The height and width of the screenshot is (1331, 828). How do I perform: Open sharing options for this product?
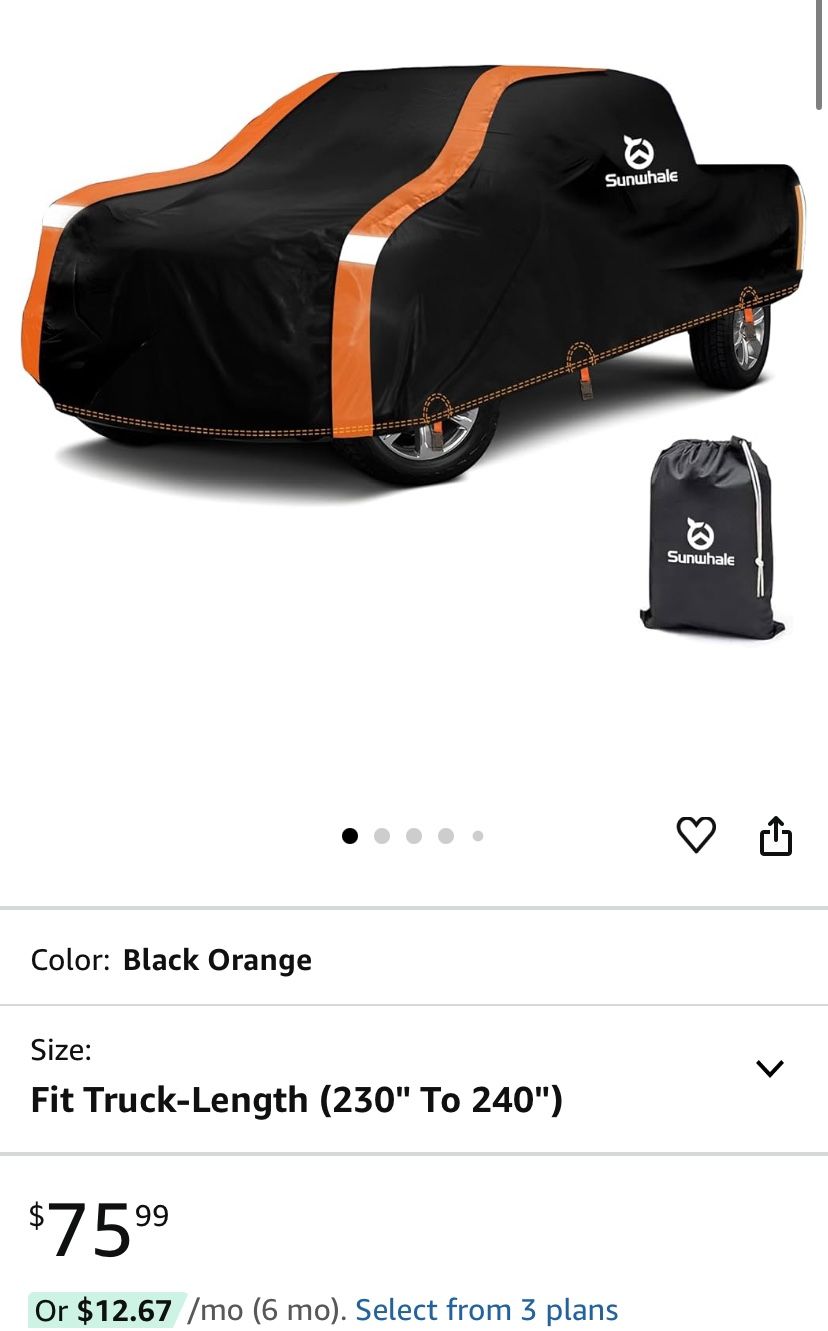pos(777,836)
